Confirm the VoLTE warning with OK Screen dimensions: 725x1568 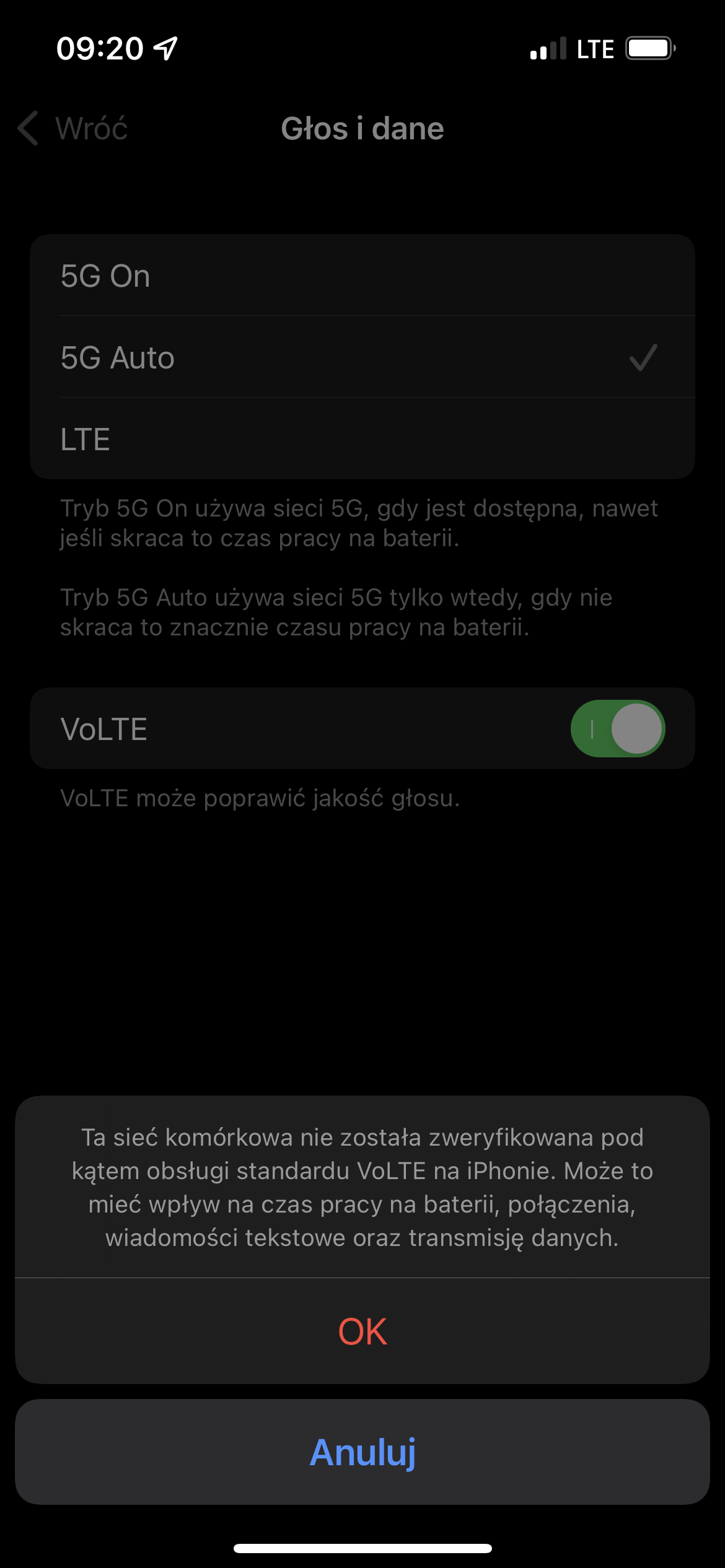[362, 1331]
